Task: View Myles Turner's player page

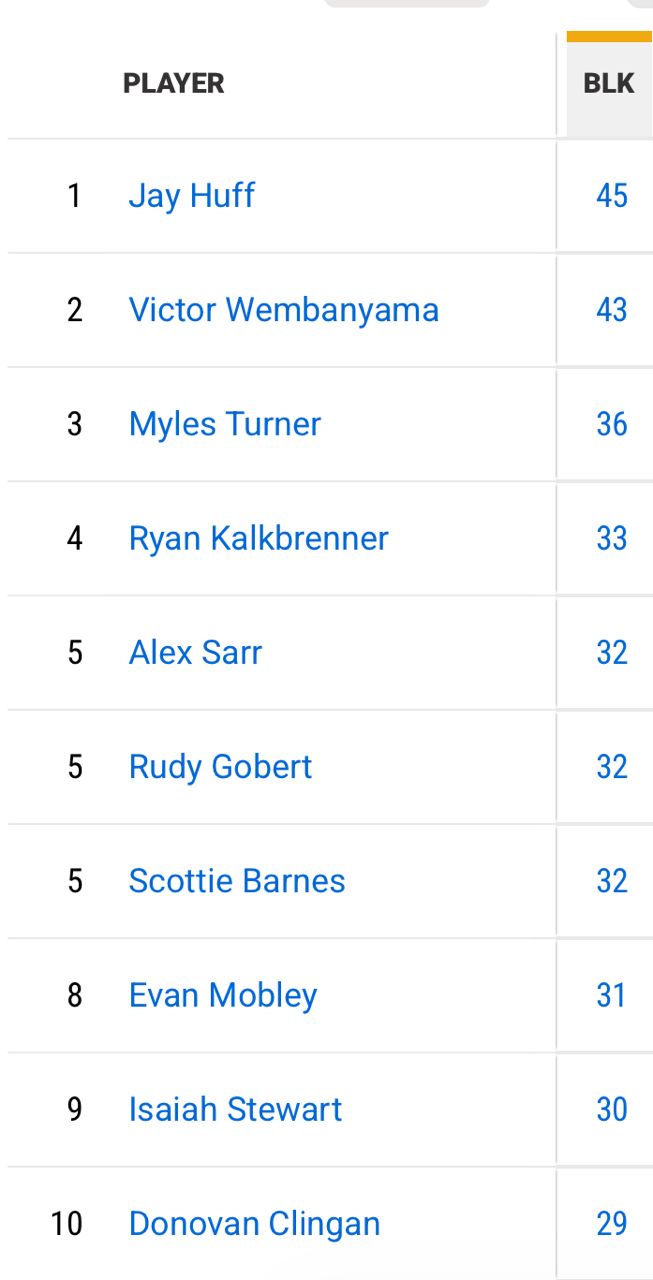Action: tap(224, 423)
